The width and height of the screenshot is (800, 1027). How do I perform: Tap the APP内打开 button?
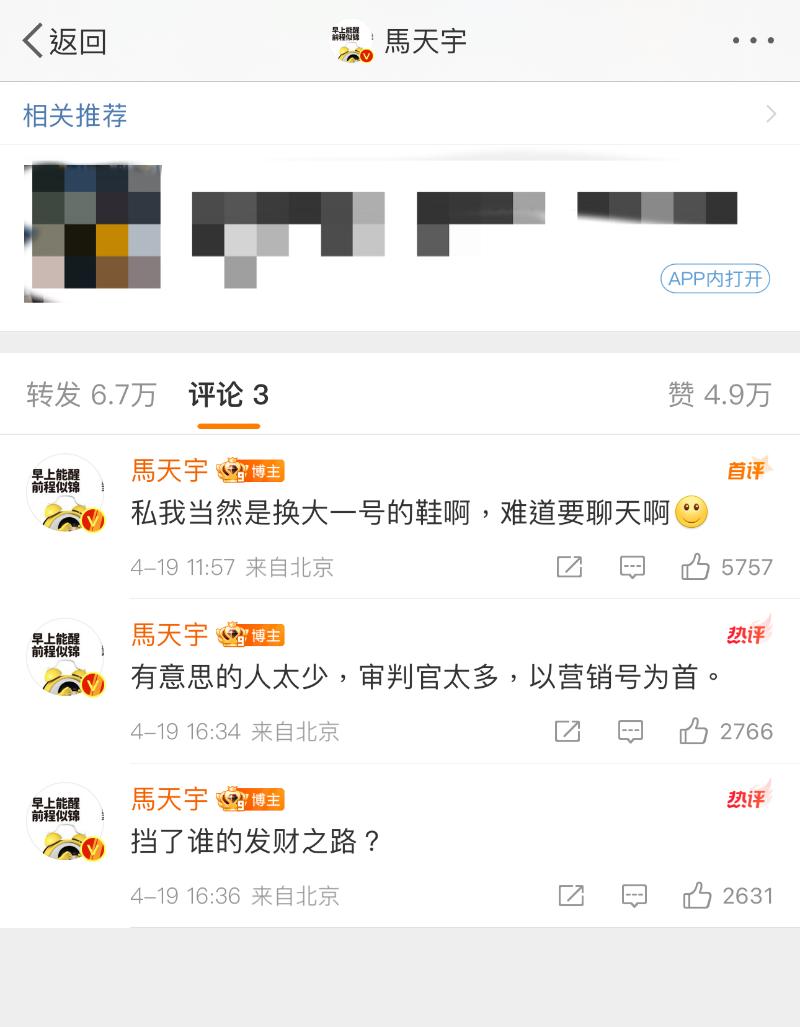pyautogui.click(x=715, y=279)
